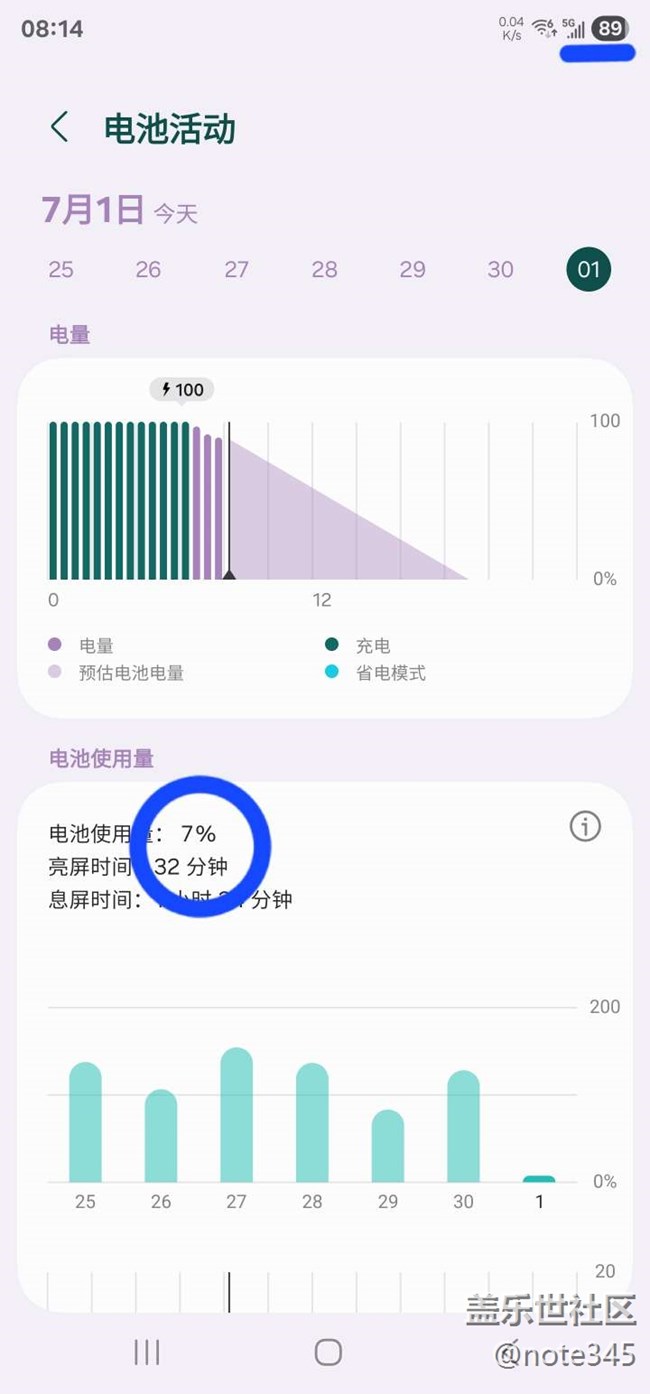Select date 28 in the date row

(324, 269)
